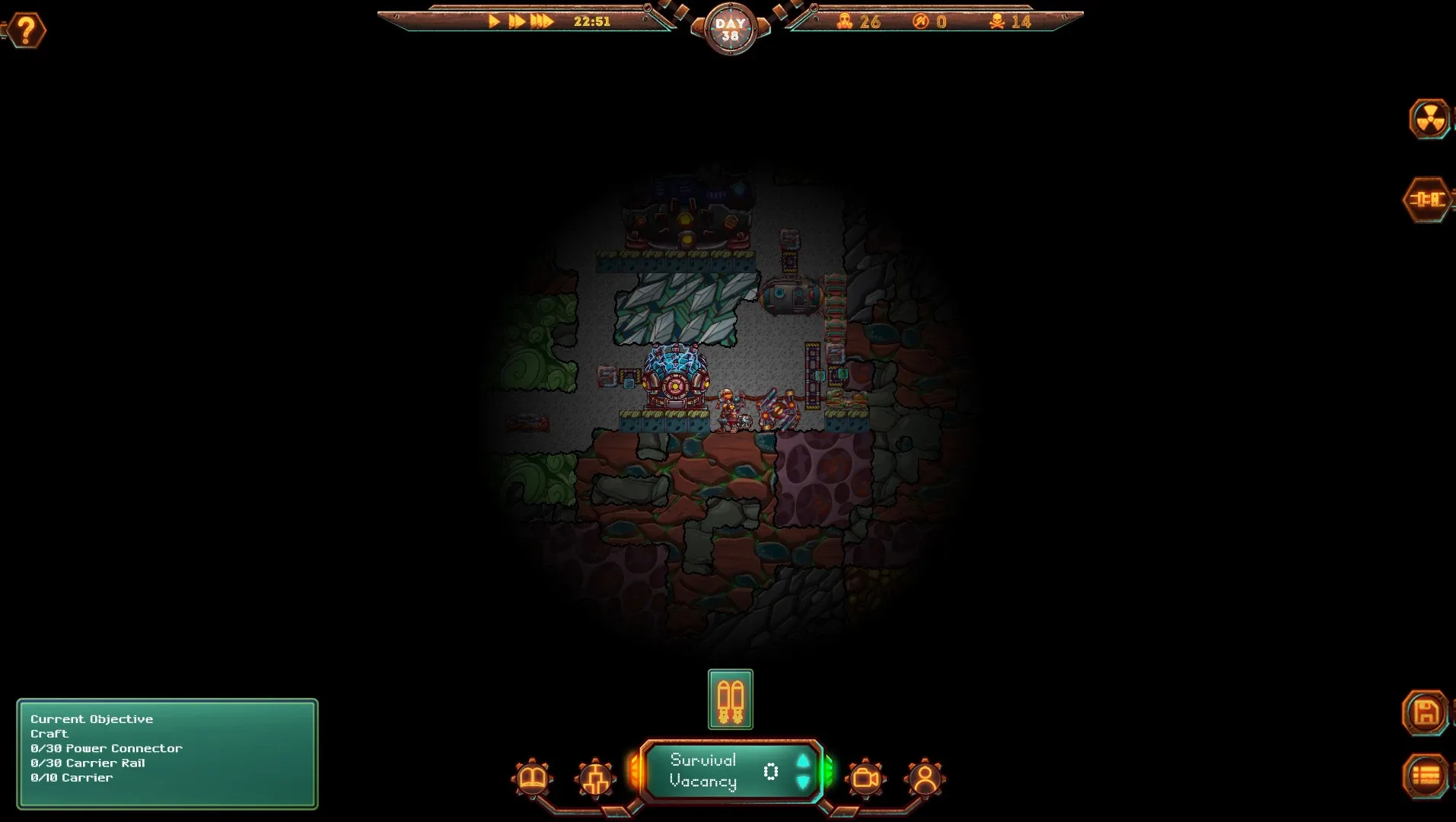Save the game with floppy disk icon
The height and width of the screenshot is (822, 1456).
click(1426, 713)
